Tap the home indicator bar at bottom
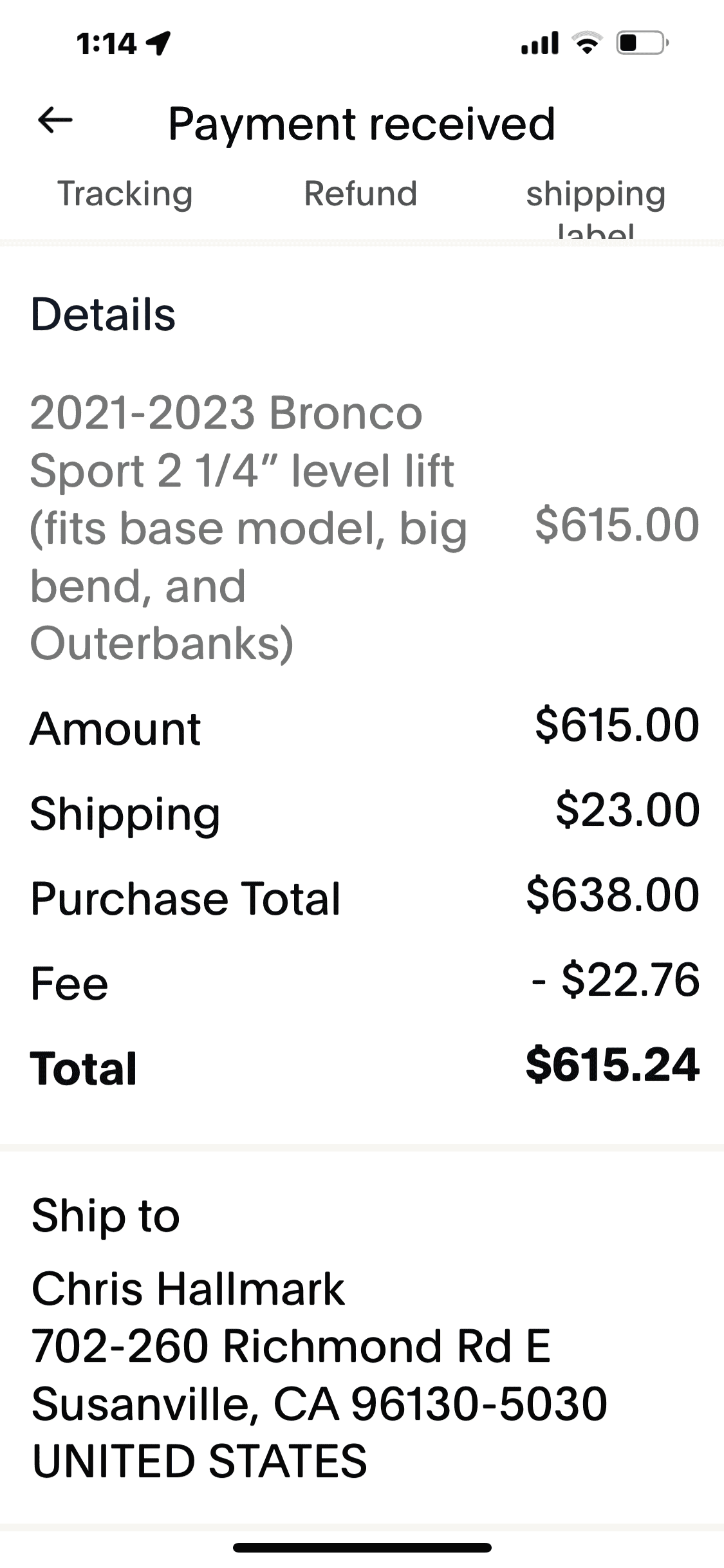The image size is (724, 1568). pyautogui.click(x=362, y=1547)
